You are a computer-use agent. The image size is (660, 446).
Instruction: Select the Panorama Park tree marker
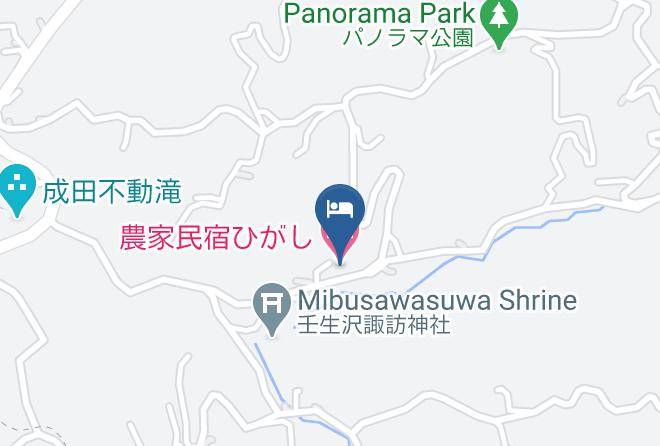click(x=499, y=22)
